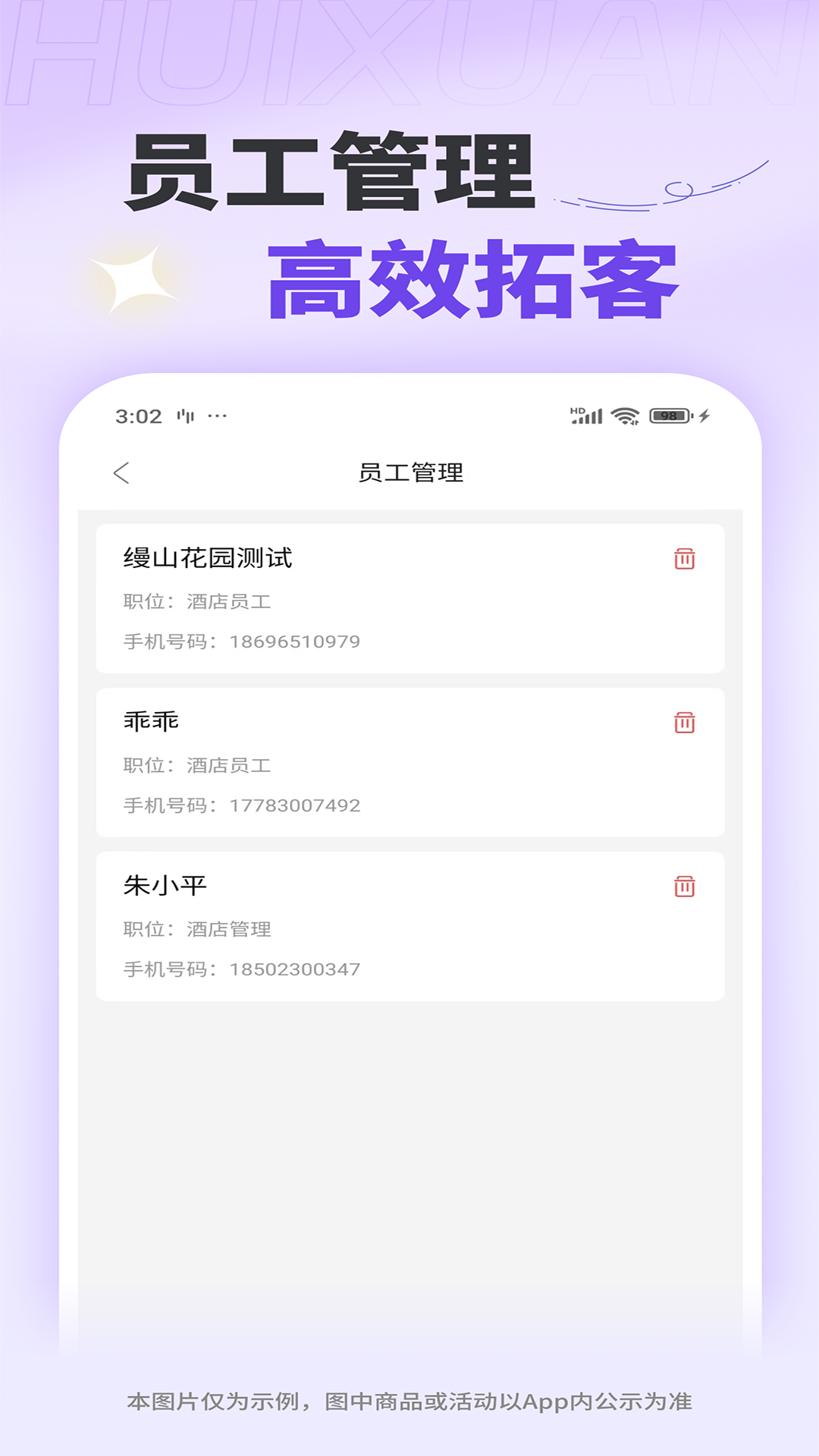Call phone number 18696510979
The image size is (819, 1456).
click(x=295, y=642)
